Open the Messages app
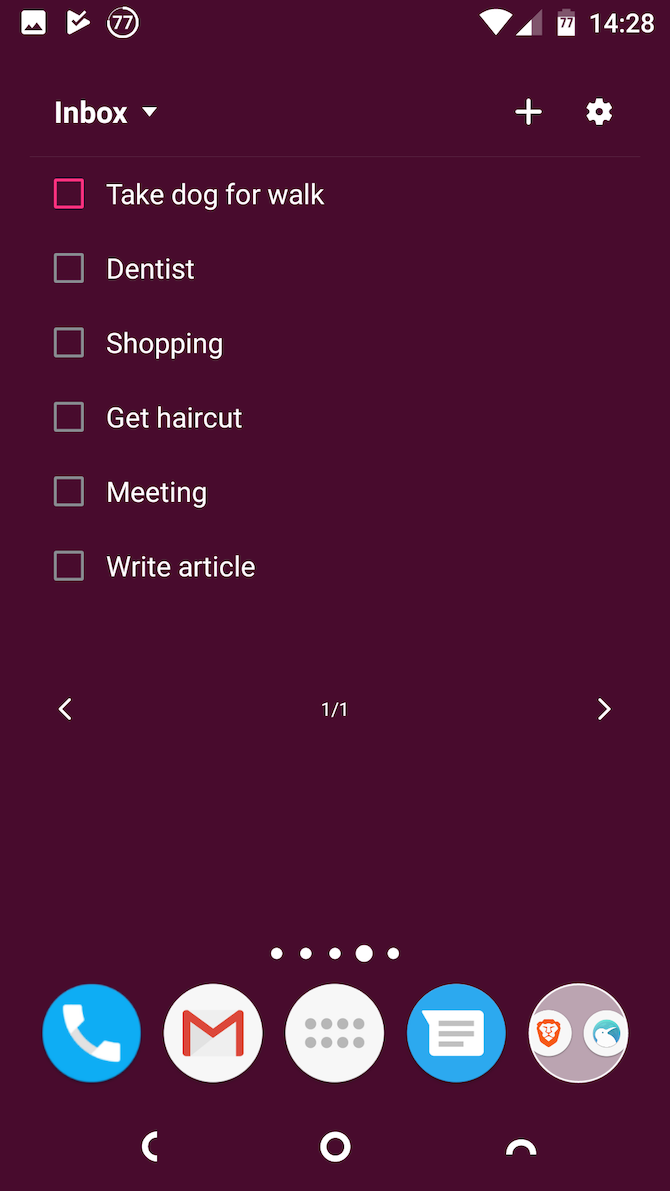 [x=456, y=1033]
